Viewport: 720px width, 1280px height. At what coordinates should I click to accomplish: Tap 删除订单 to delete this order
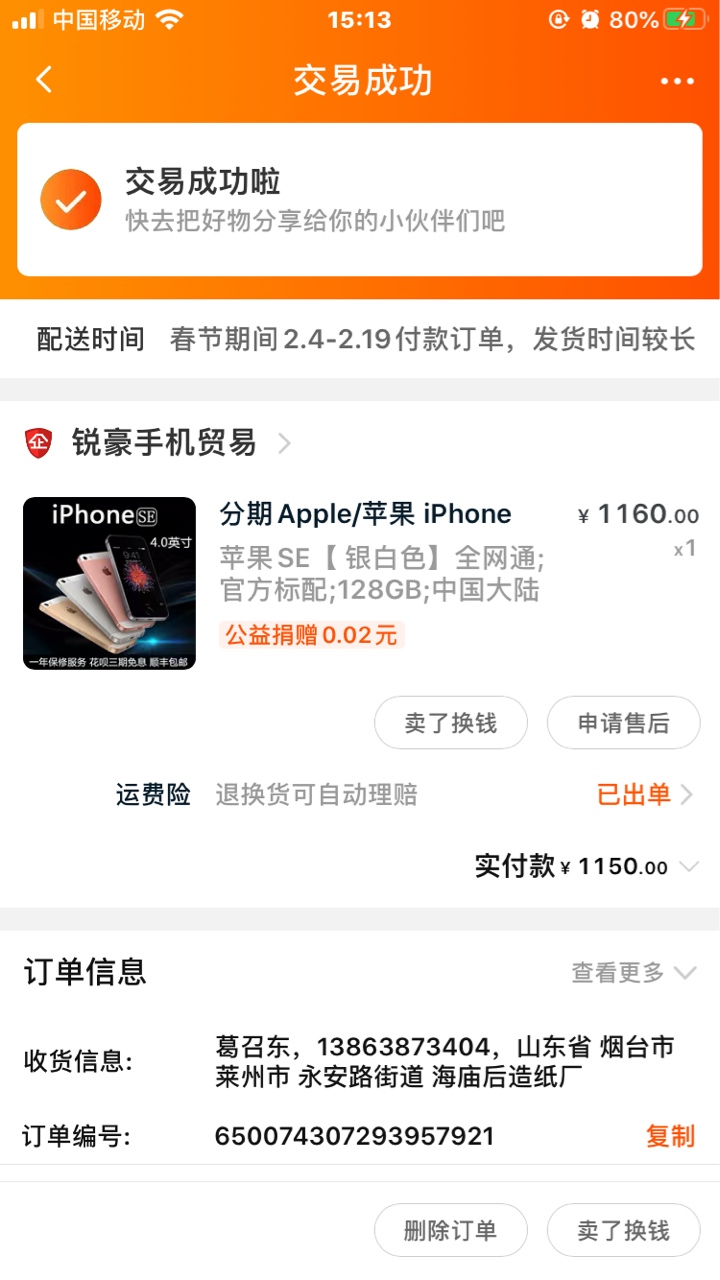pos(450,1230)
